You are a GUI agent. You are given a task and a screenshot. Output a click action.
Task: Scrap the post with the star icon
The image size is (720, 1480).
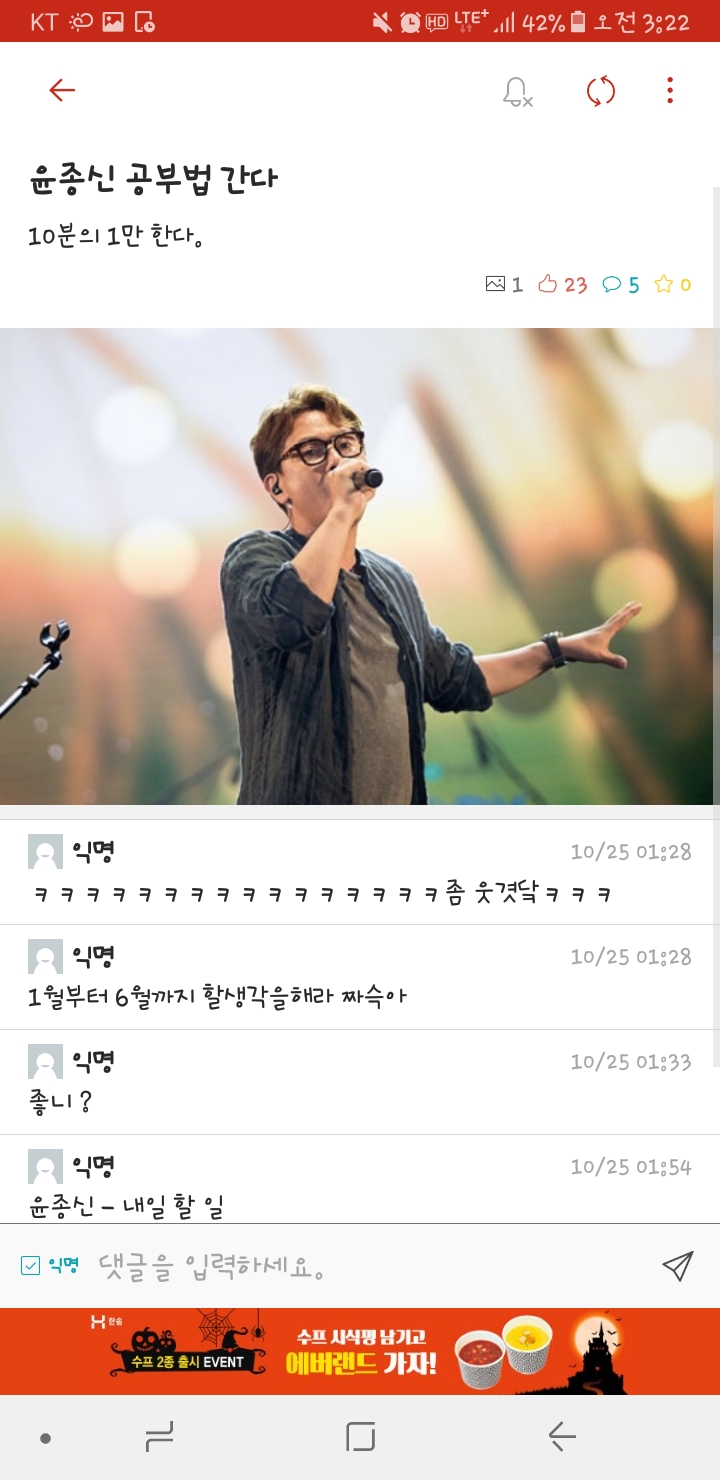pyautogui.click(x=664, y=285)
